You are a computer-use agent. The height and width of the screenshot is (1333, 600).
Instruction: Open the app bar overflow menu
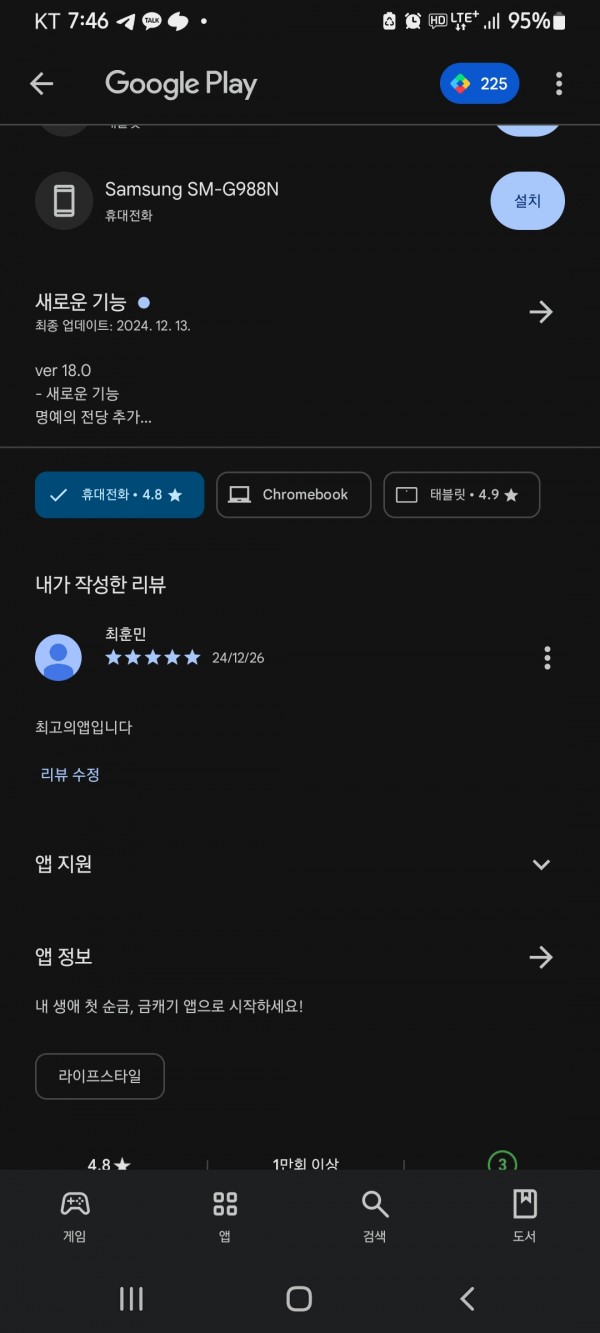coord(558,84)
